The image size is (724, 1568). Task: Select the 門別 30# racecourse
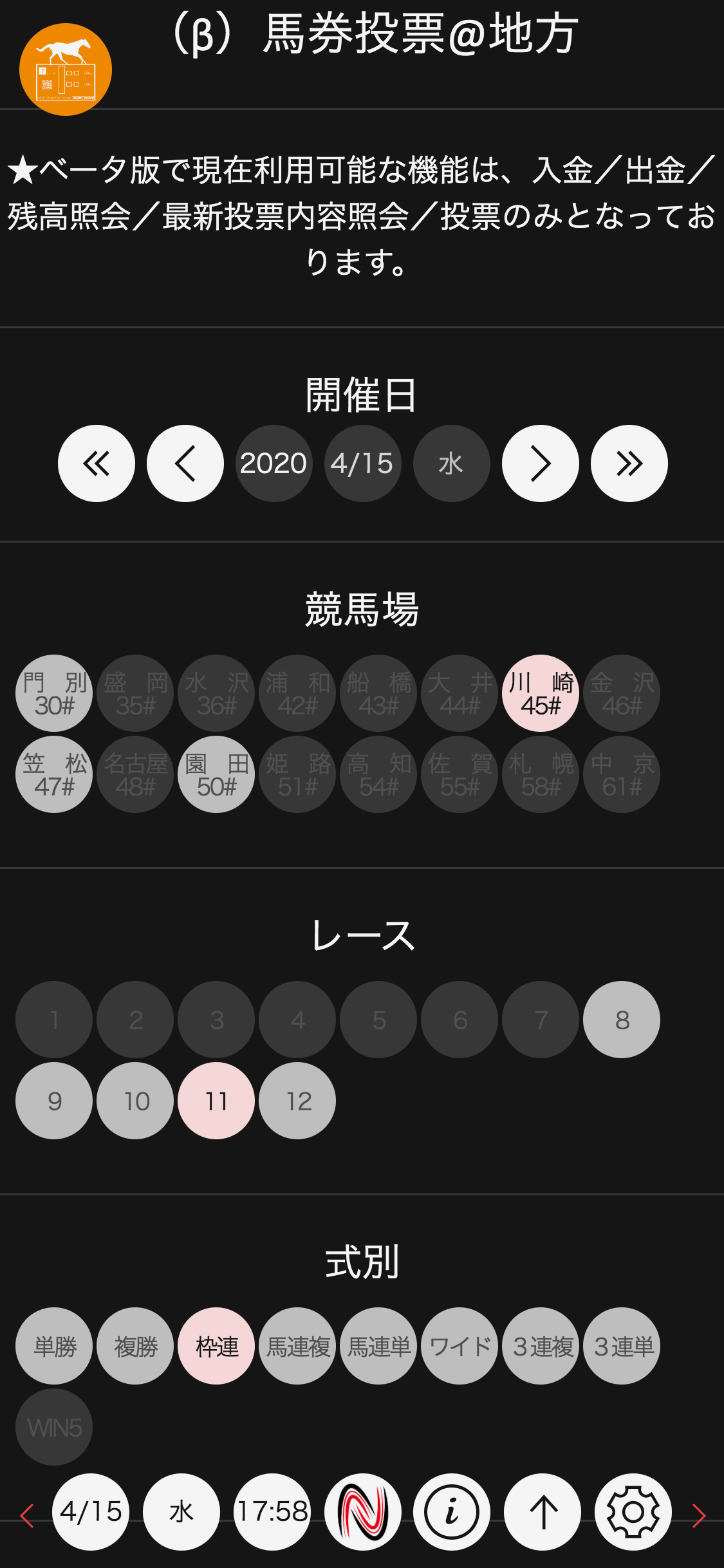pyautogui.click(x=55, y=693)
